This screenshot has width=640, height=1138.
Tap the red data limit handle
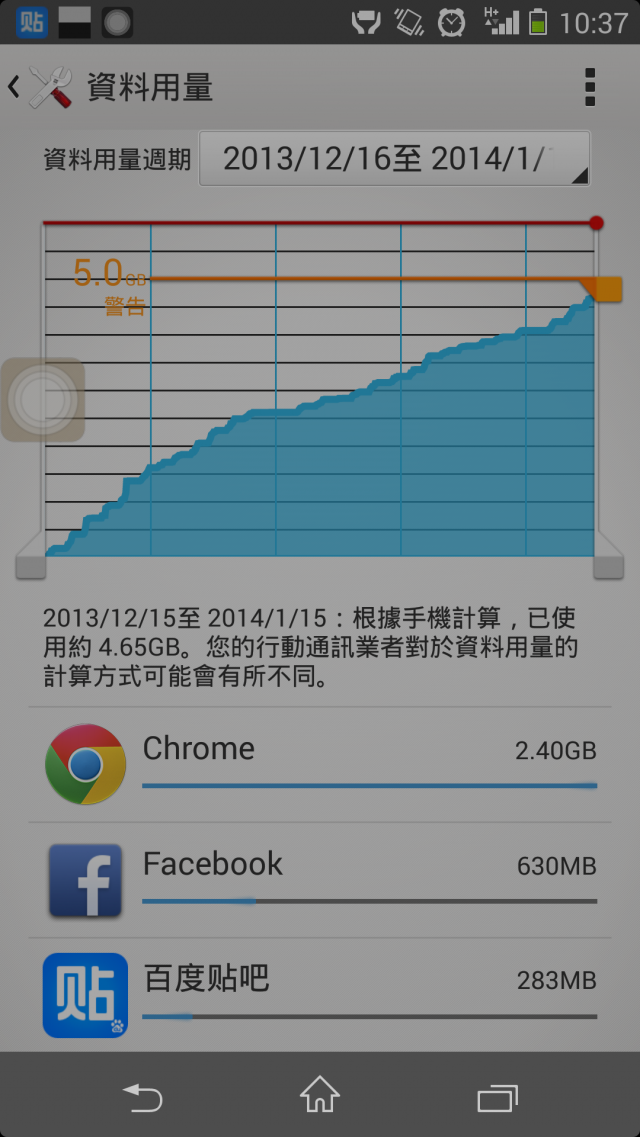tap(597, 222)
